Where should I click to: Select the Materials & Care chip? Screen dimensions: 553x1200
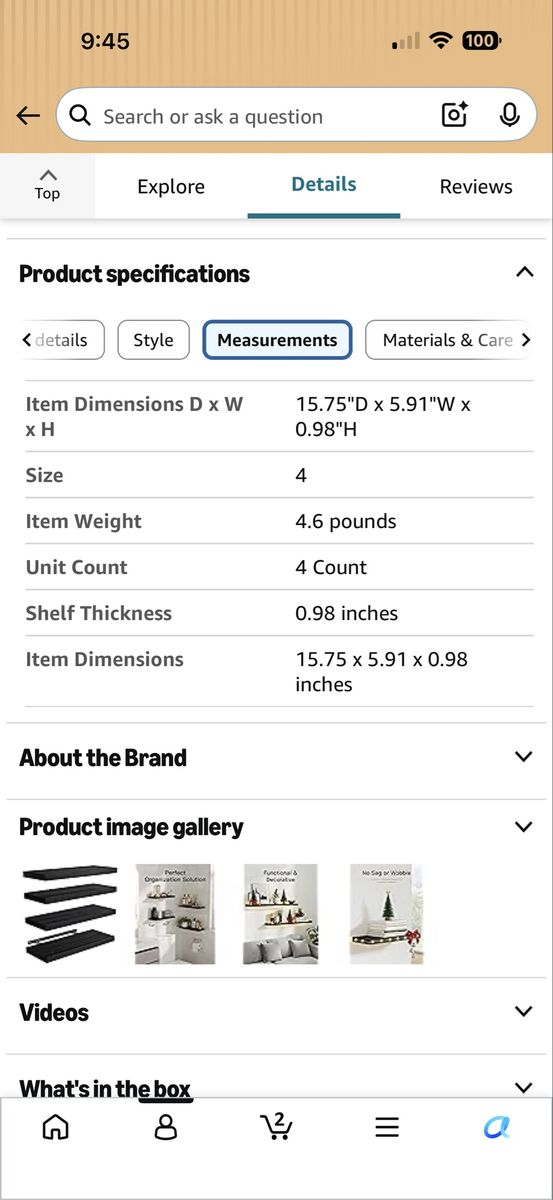(447, 340)
